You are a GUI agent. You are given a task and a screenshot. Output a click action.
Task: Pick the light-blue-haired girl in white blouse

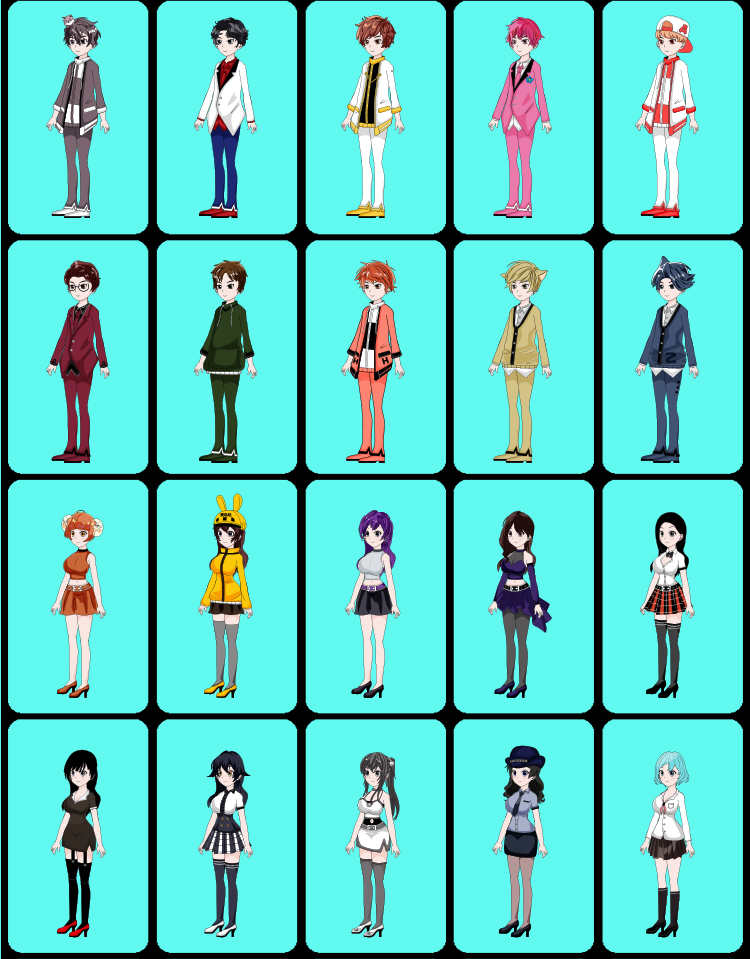pyautogui.click(x=671, y=837)
